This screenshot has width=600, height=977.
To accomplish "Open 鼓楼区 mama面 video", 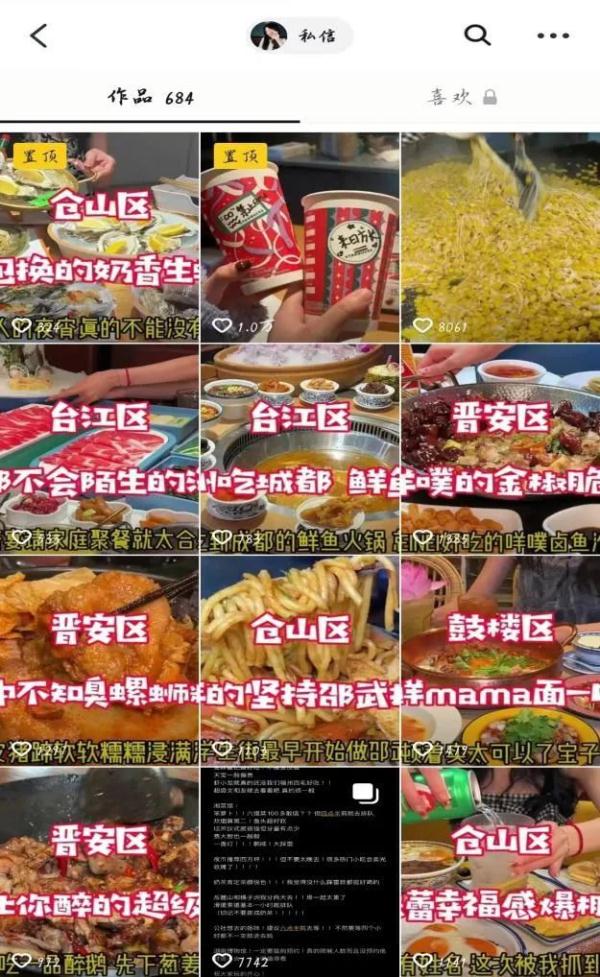I will (x=500, y=662).
